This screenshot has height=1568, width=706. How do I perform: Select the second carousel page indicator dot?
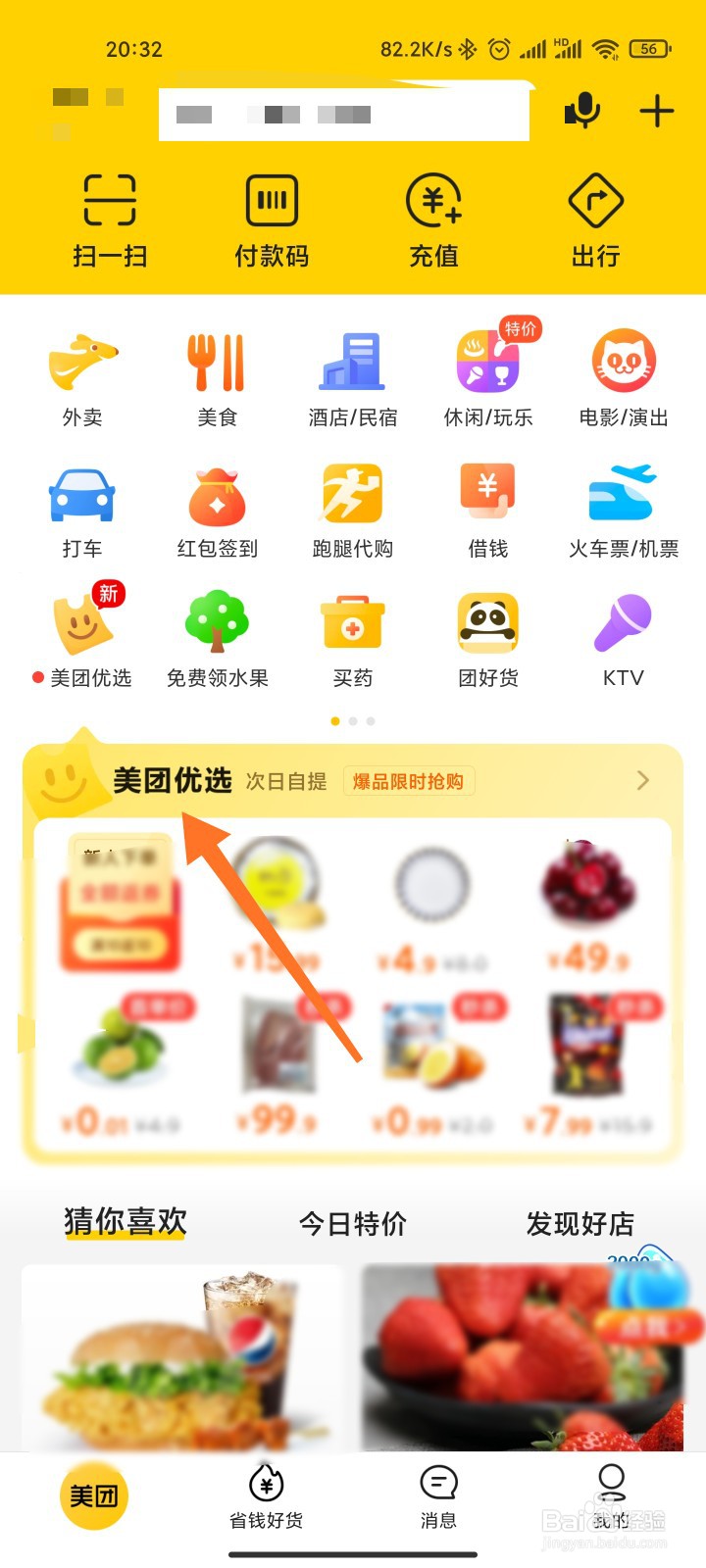[x=353, y=720]
